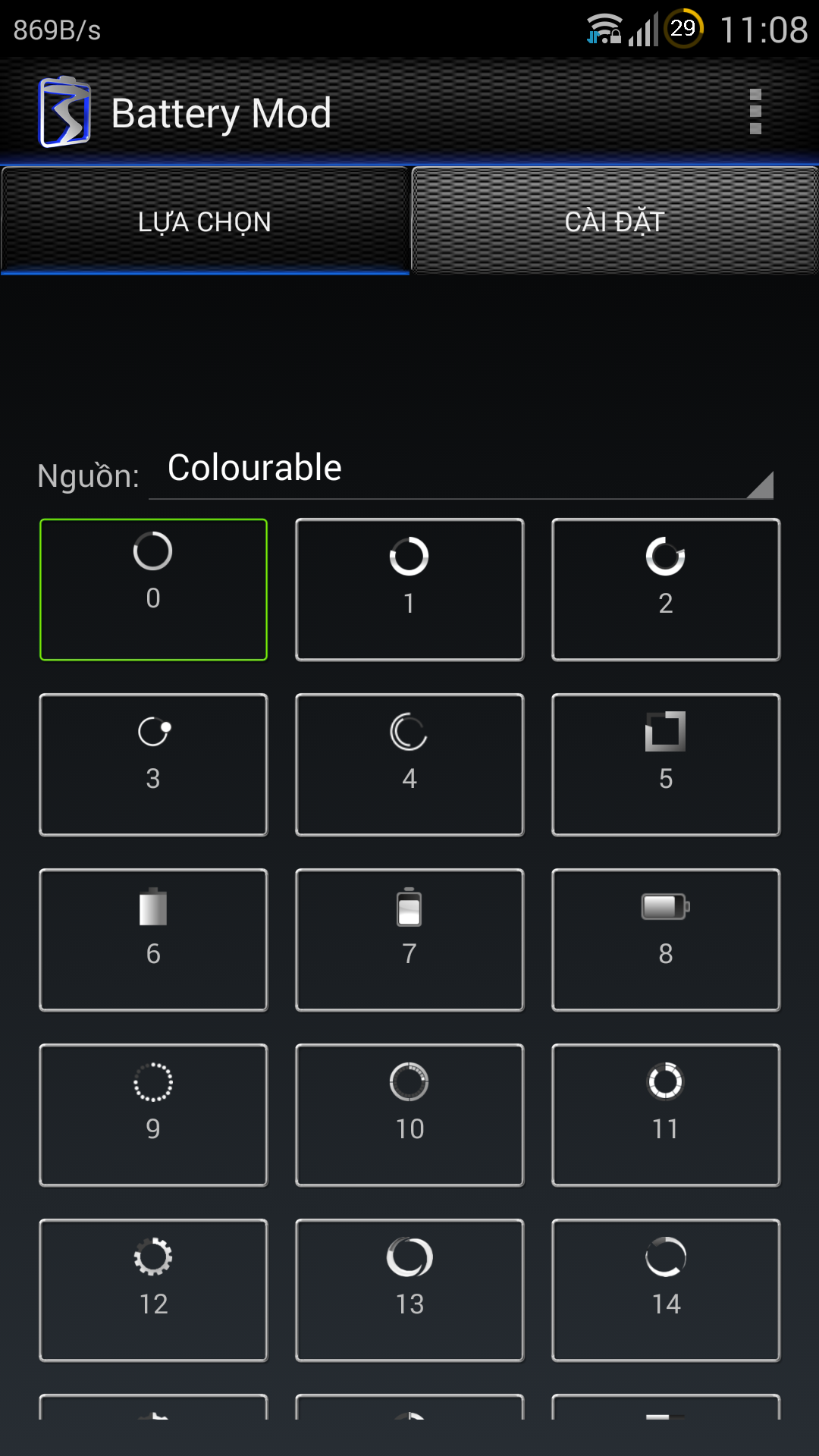
Task: Open the overflow menu
Action: pyautogui.click(x=755, y=112)
